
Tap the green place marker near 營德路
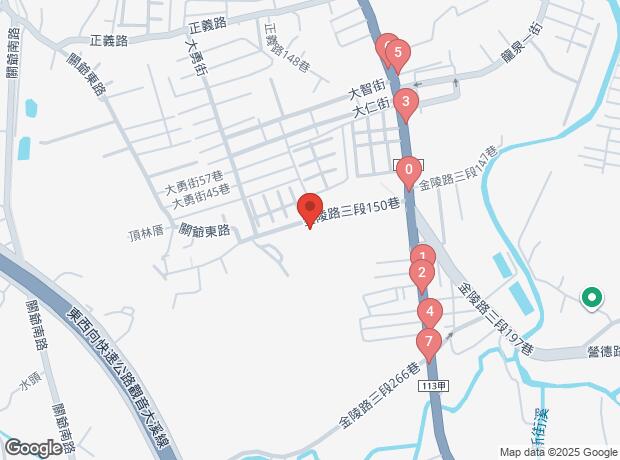pyautogui.click(x=591, y=297)
